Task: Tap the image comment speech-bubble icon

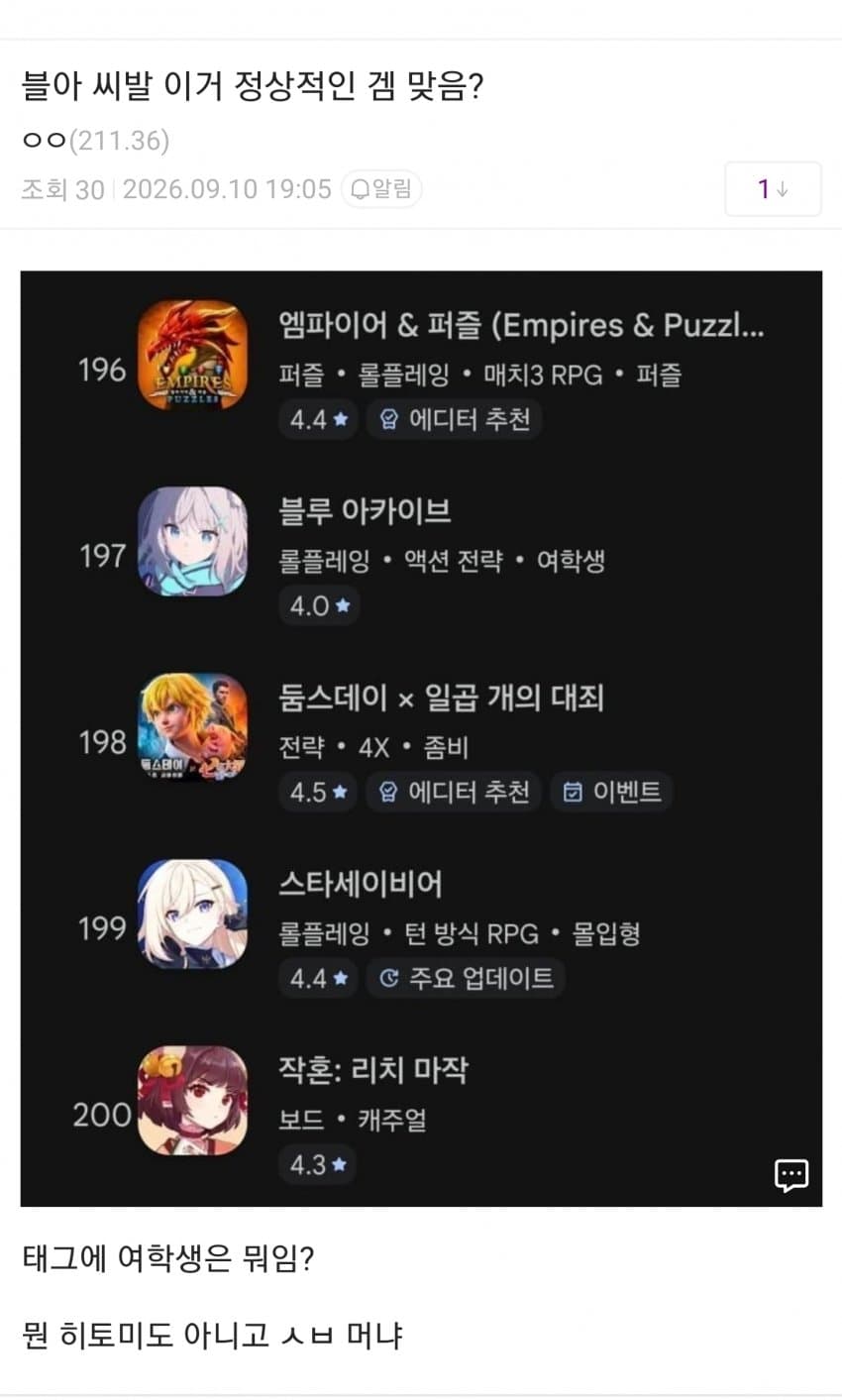Action: tap(790, 1175)
